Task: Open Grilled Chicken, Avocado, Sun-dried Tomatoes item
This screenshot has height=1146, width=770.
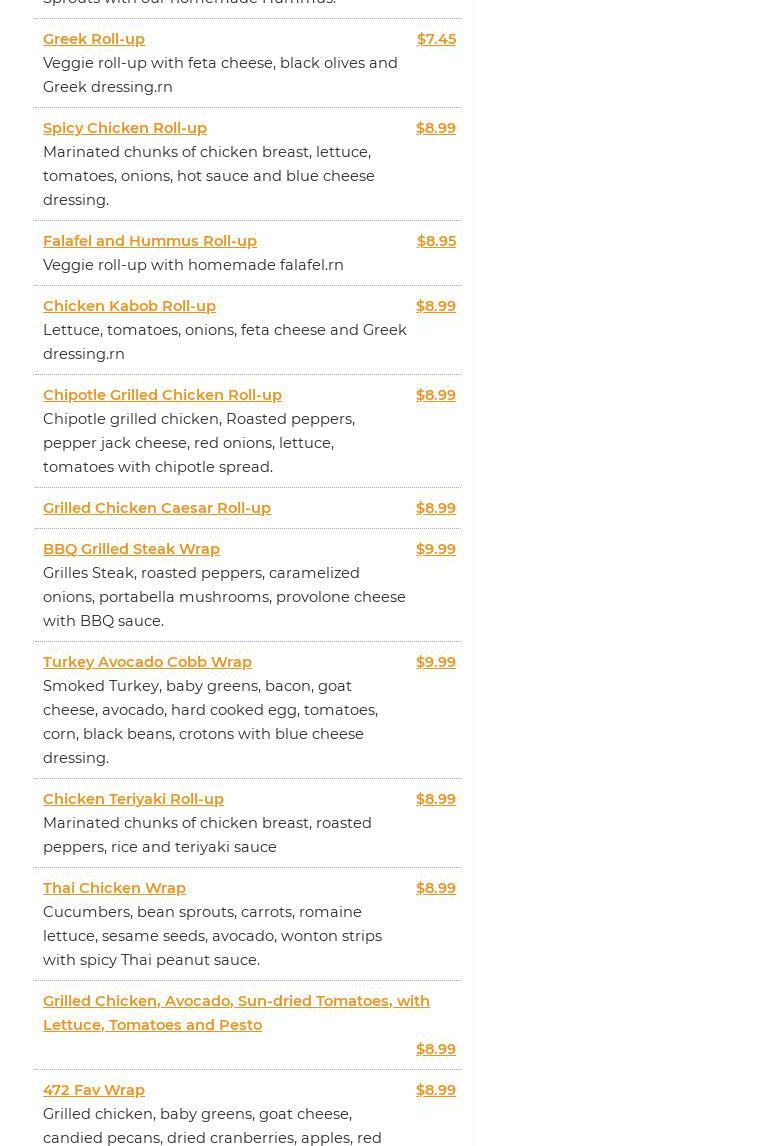Action: click(x=236, y=1001)
